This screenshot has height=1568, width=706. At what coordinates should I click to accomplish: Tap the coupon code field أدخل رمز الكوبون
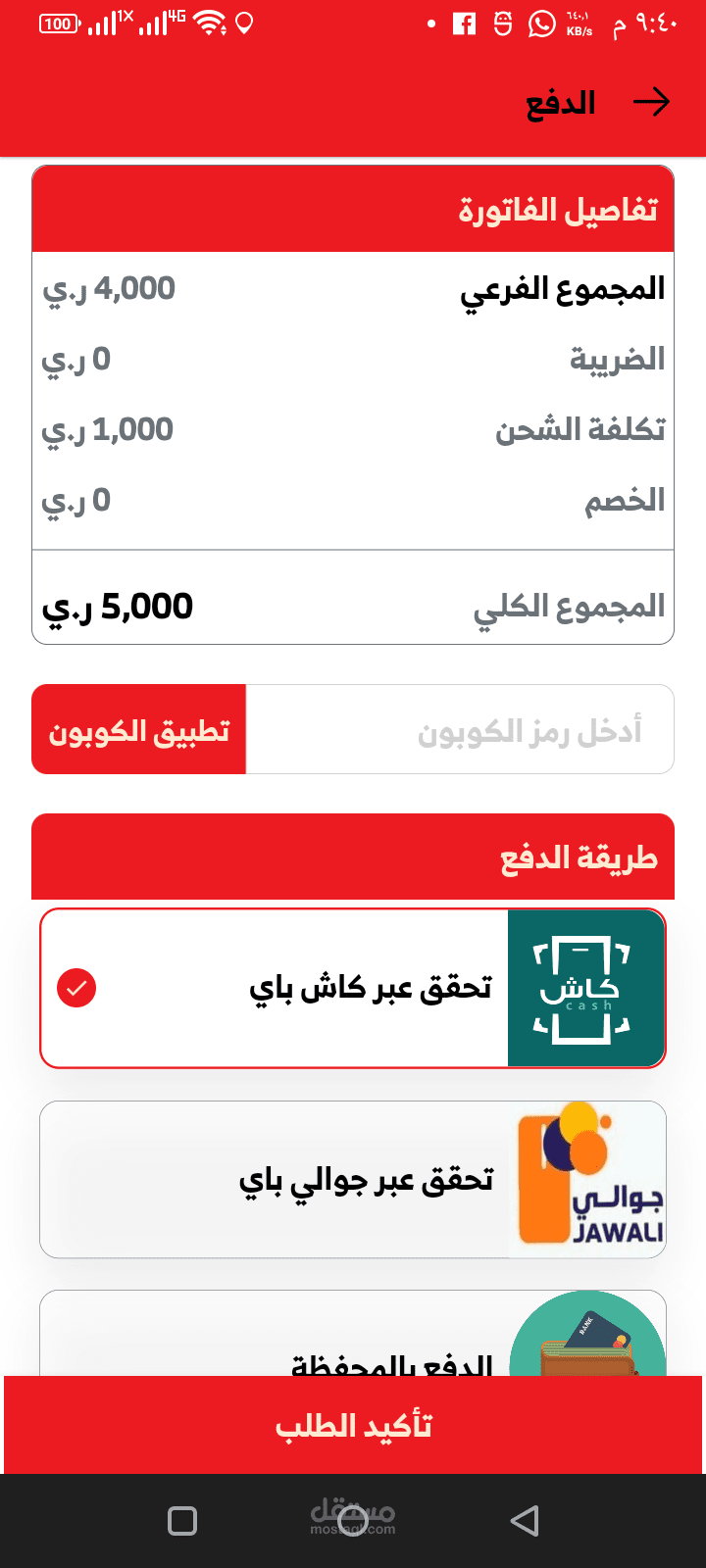[460, 730]
